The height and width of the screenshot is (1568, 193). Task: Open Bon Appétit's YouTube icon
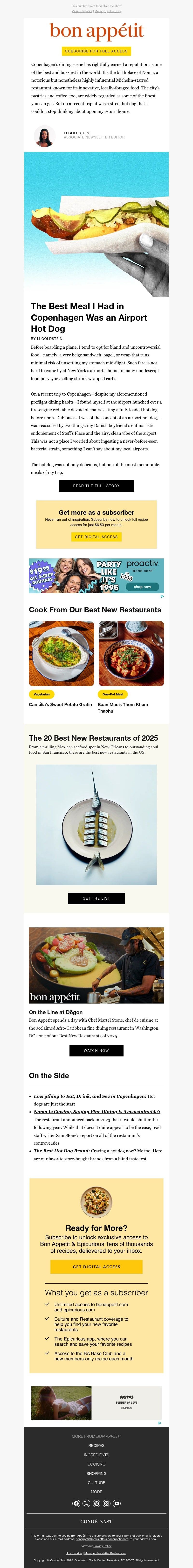tap(117, 1503)
